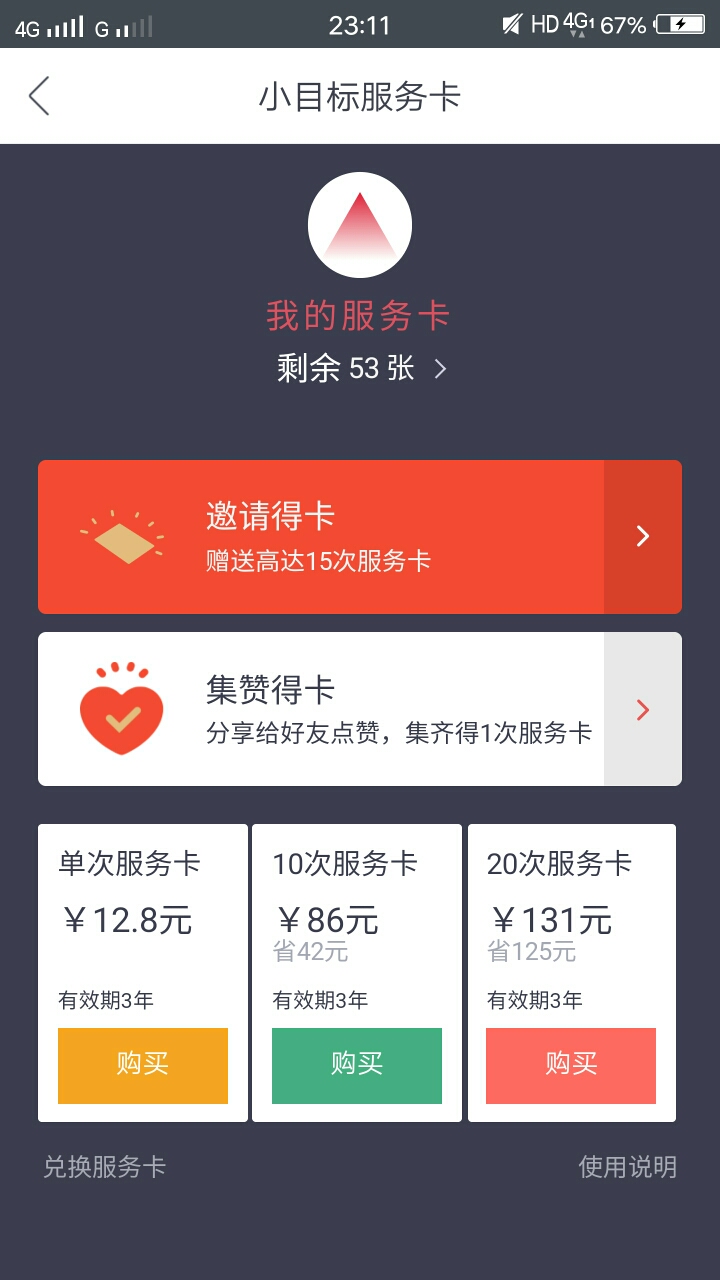The width and height of the screenshot is (720, 1280).
Task: Open 兑换服务卡 to redeem a card
Action: (105, 1167)
